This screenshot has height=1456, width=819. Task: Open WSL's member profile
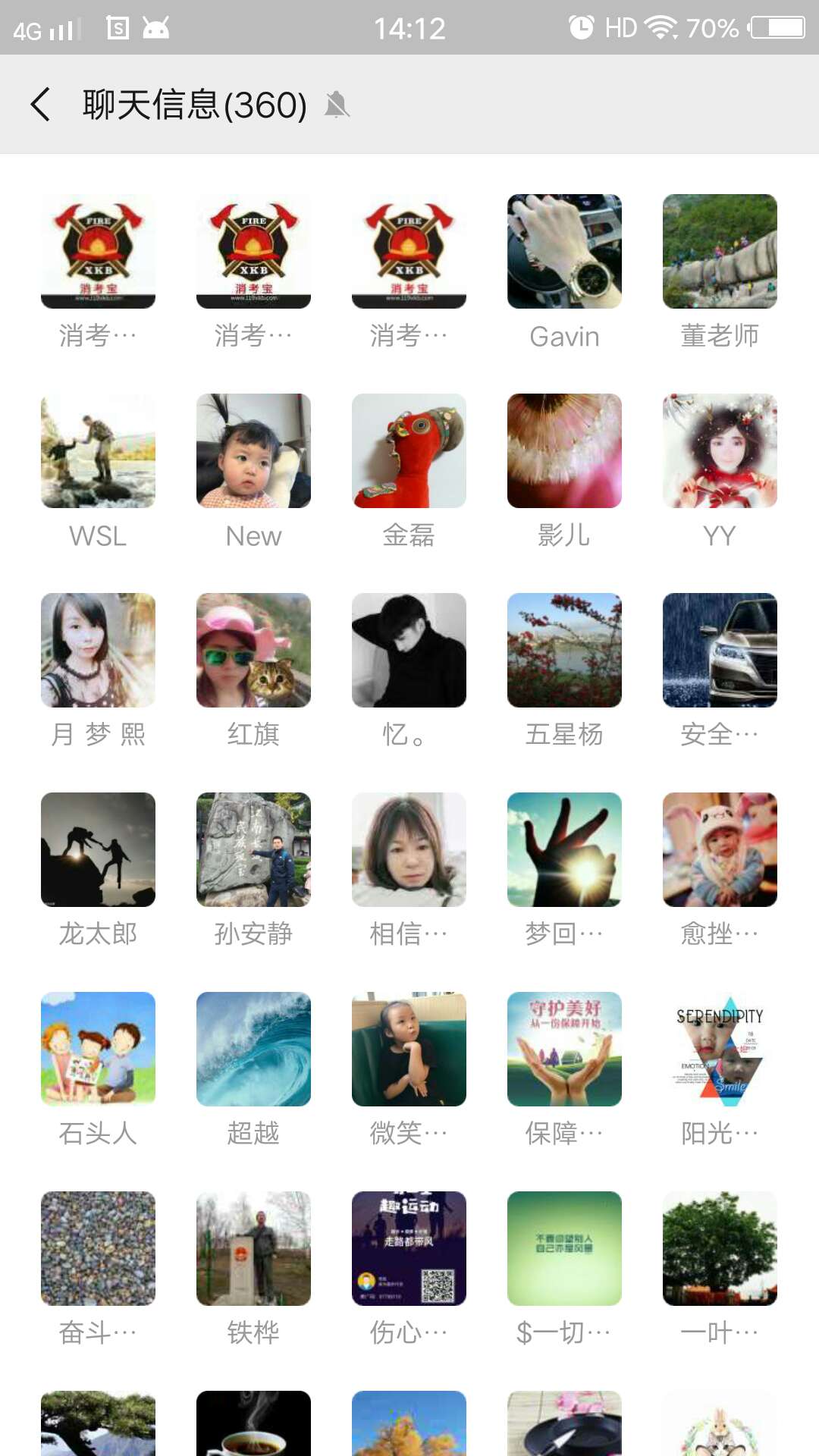[x=98, y=451]
